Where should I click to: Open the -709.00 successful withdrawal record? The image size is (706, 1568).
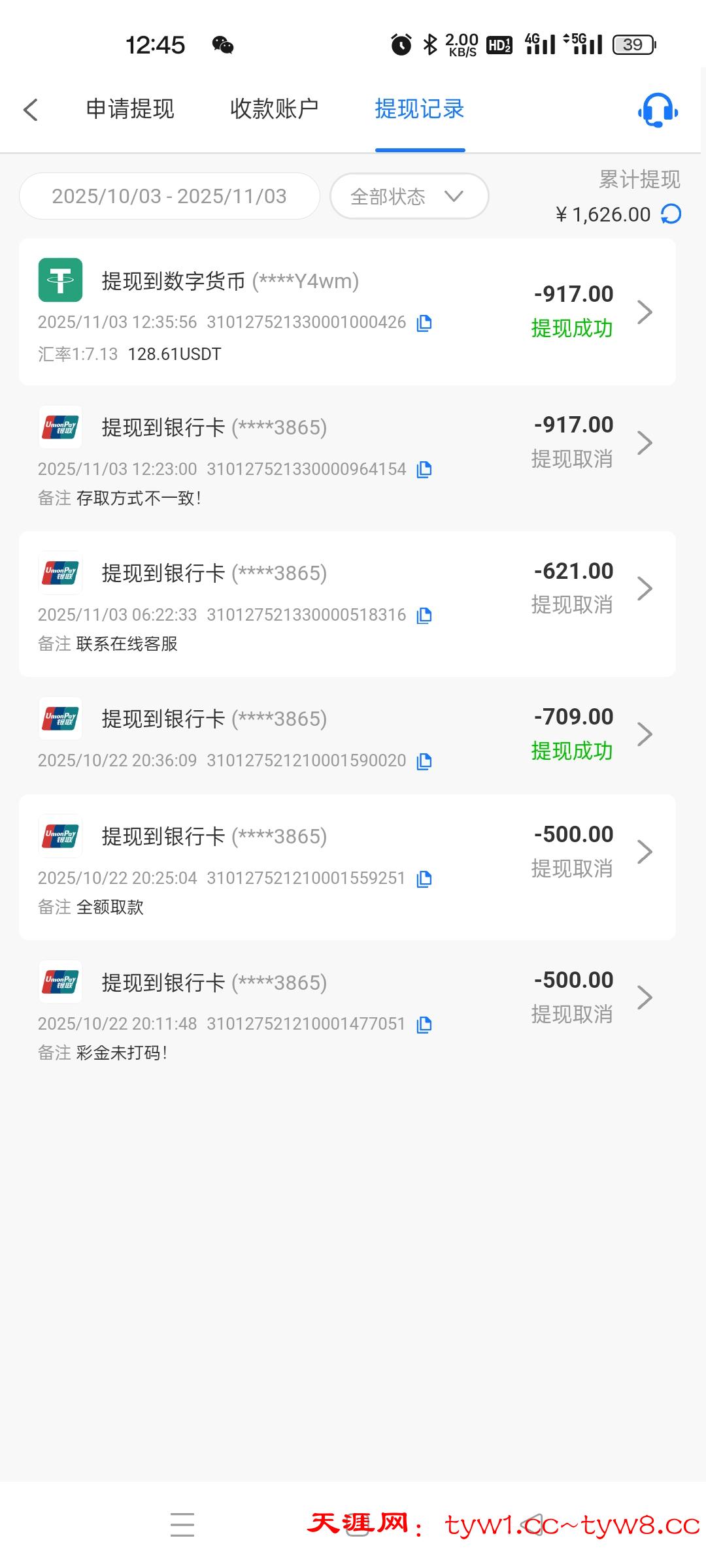pos(346,735)
